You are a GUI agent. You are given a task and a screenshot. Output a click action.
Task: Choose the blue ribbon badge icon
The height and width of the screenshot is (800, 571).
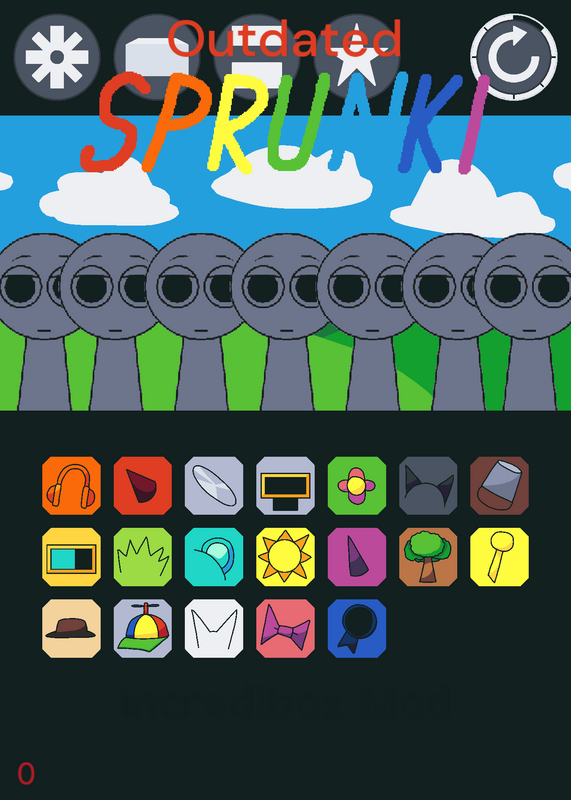point(357,629)
